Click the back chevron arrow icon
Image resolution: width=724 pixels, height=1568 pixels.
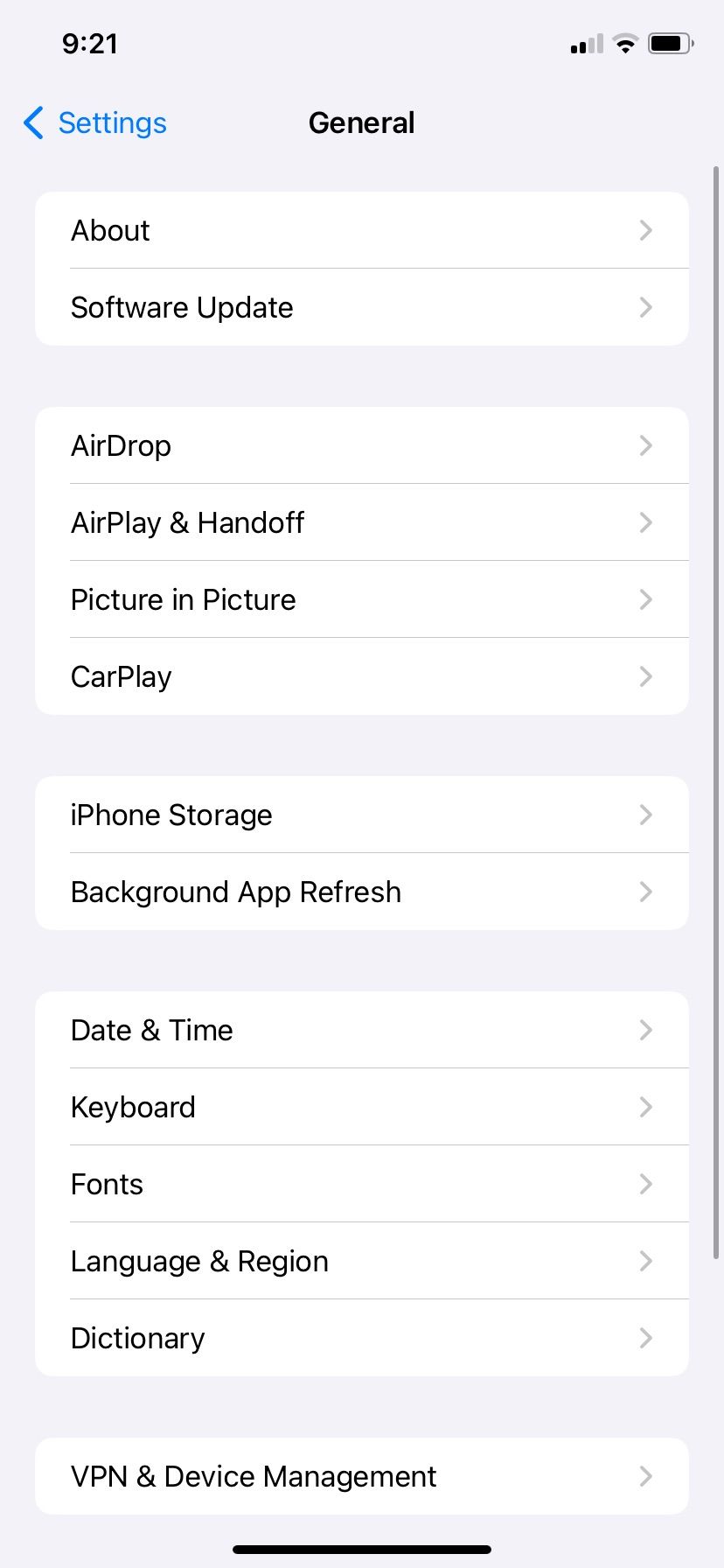(x=32, y=123)
